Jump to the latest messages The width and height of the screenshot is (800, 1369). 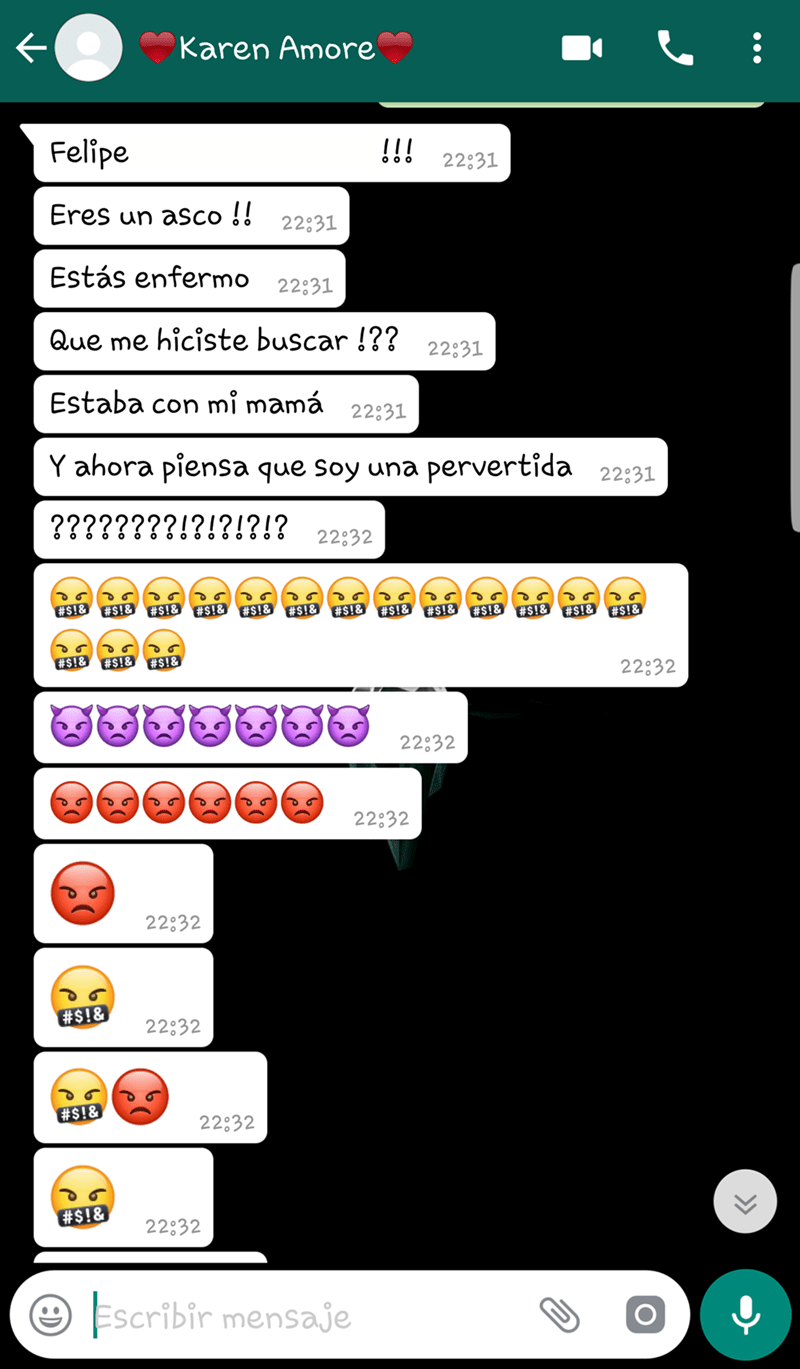(745, 1201)
